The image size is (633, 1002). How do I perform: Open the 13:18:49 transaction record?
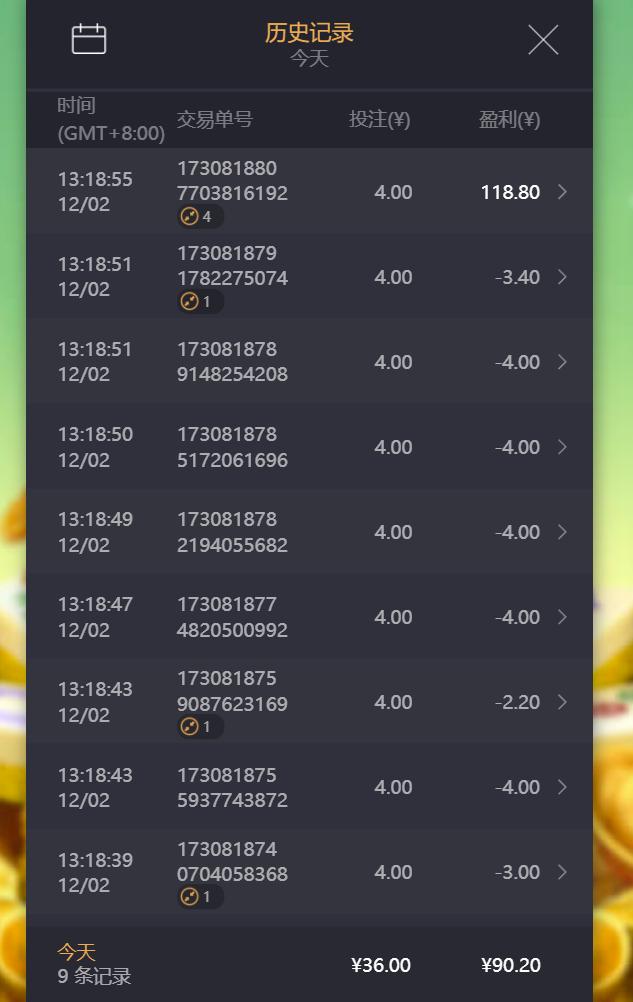[309, 532]
